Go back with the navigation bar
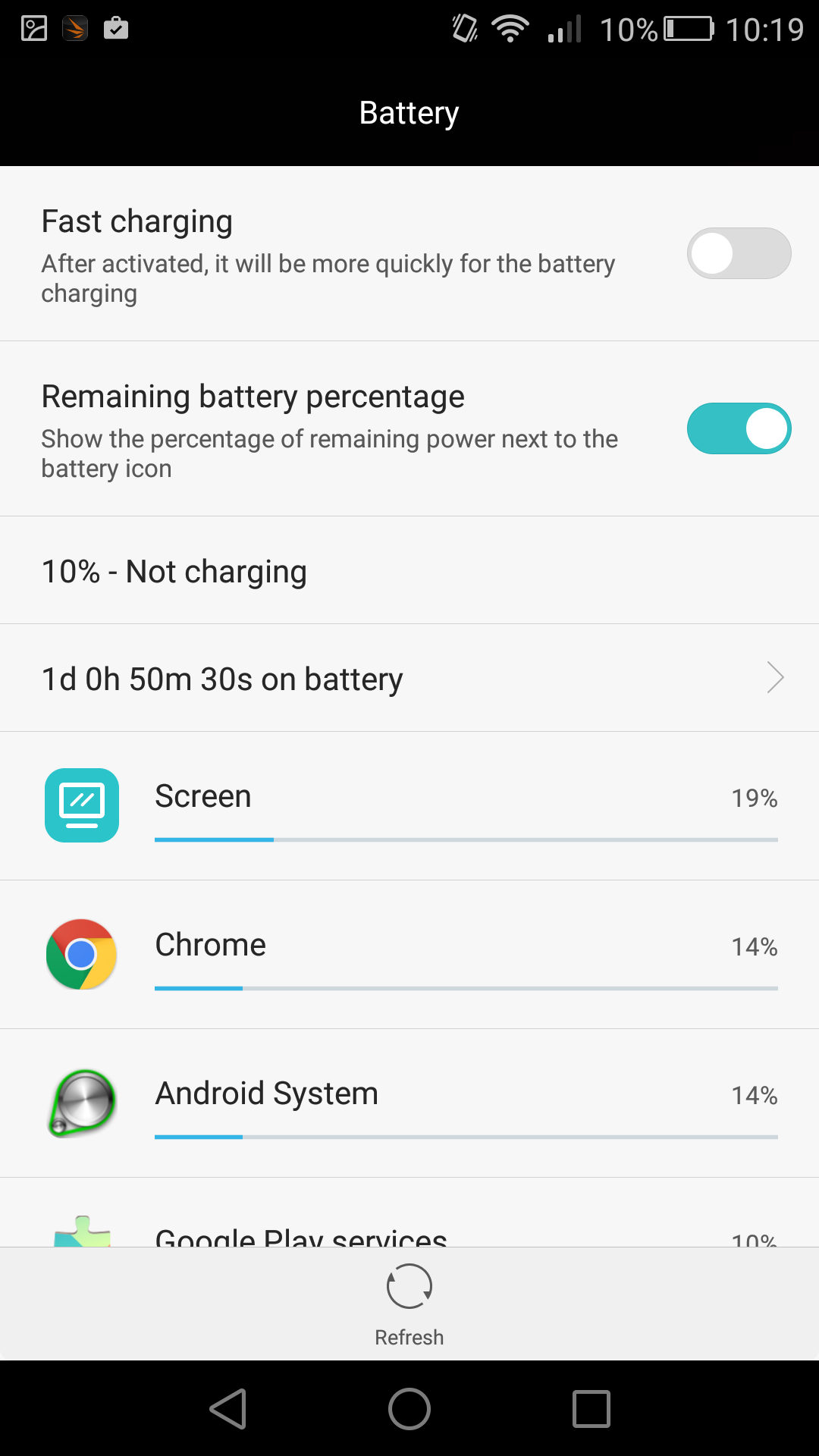 pos(227,1409)
